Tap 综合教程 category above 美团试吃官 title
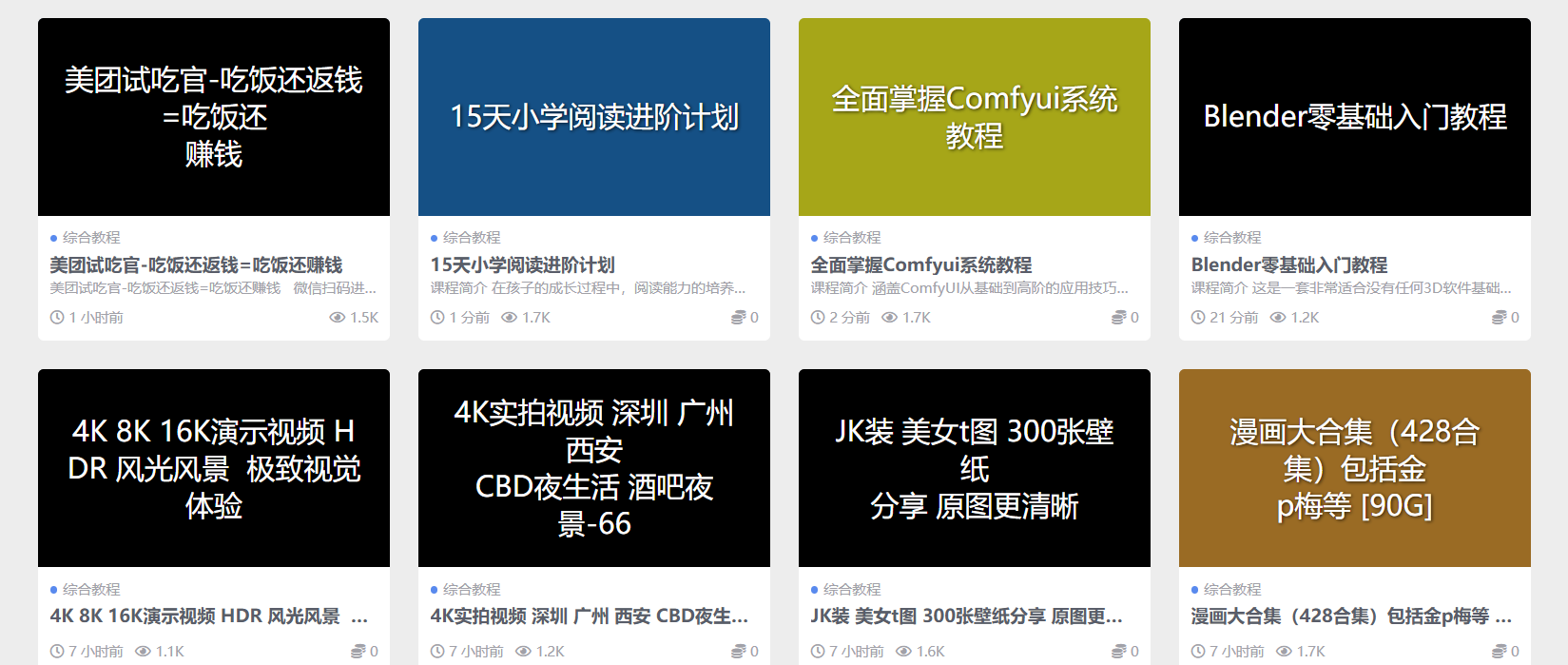This screenshot has width=1568, height=665. [x=91, y=238]
